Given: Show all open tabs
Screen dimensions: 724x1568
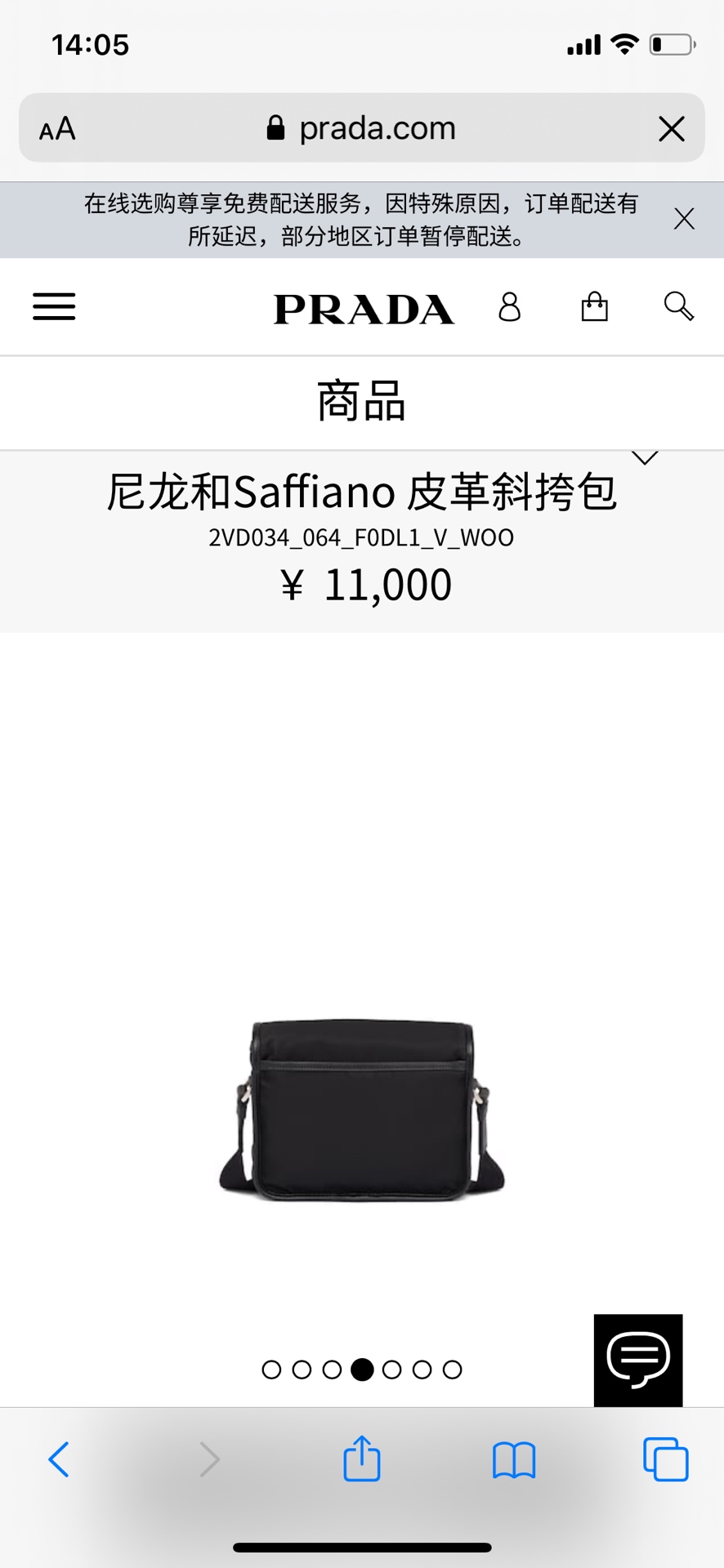Looking at the screenshot, I should point(665,1459).
